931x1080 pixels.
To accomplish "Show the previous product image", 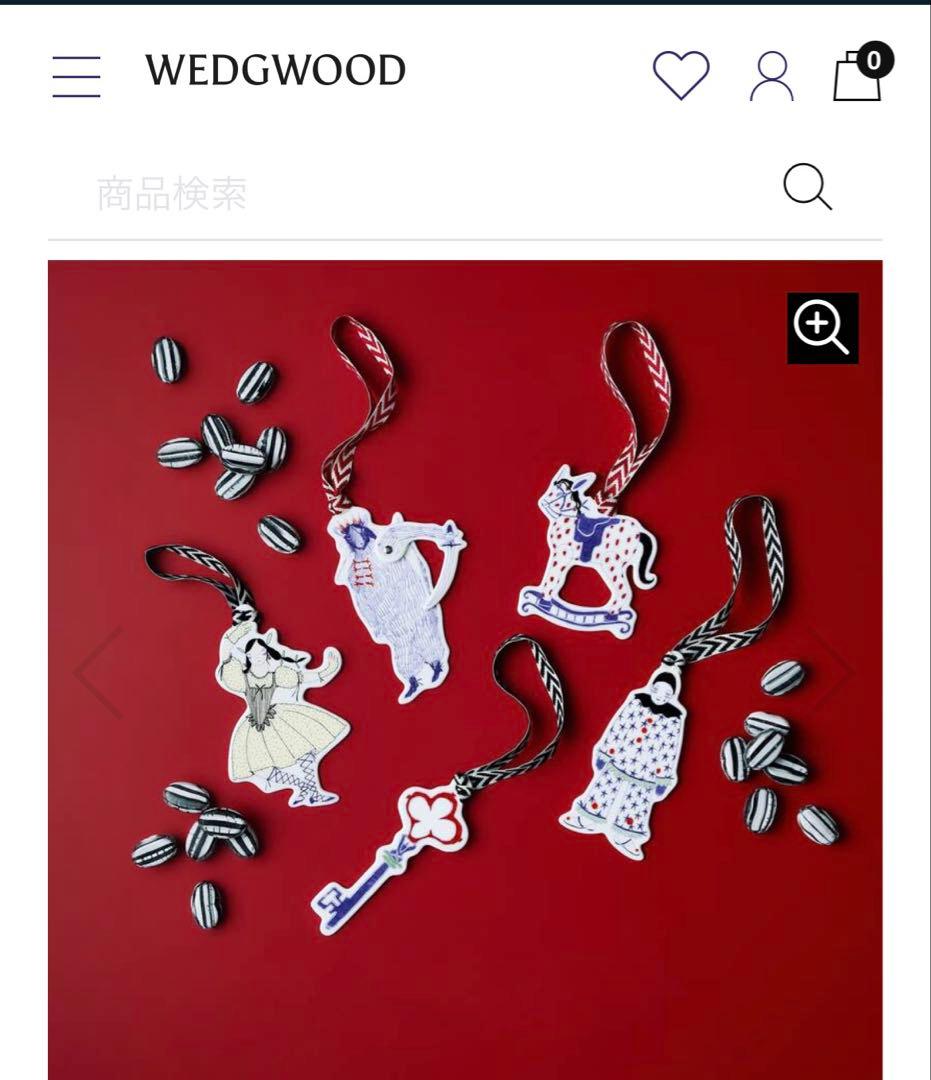I will click(x=100, y=672).
